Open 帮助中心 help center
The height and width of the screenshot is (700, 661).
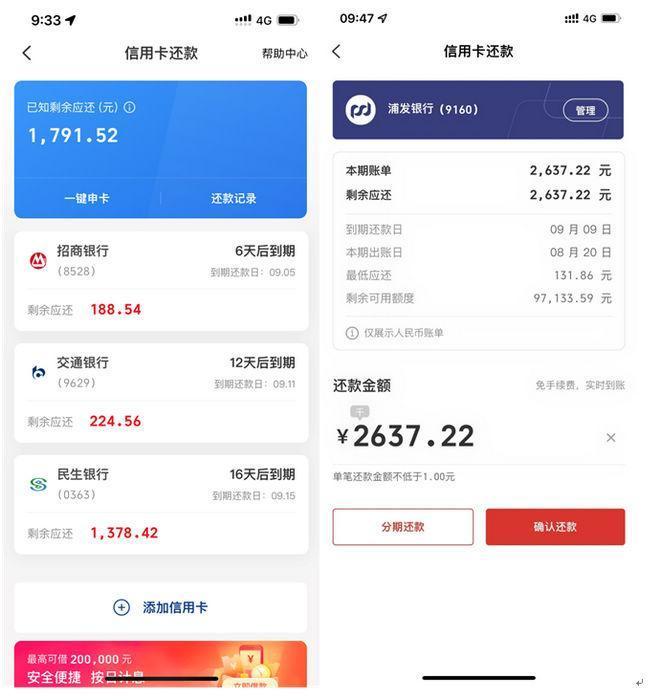[284, 53]
